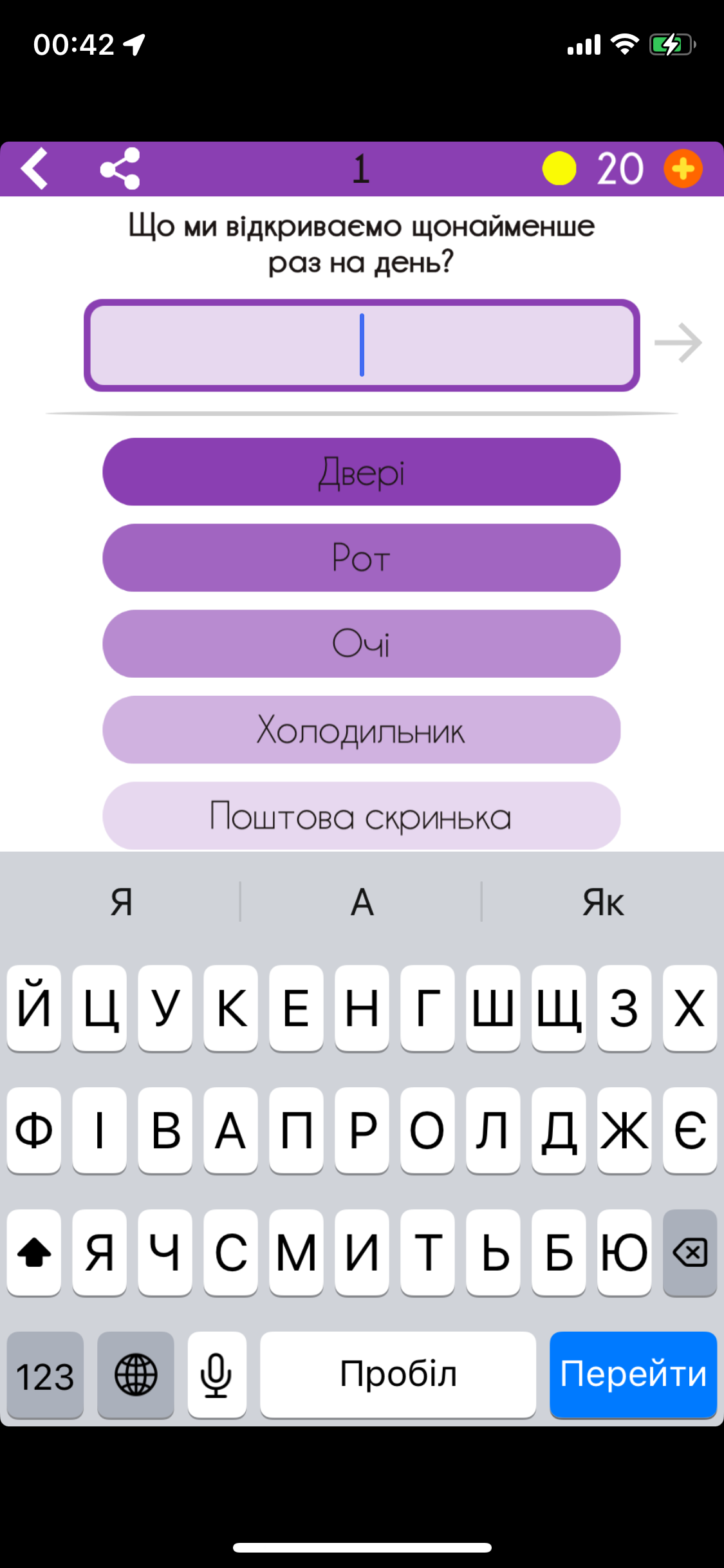This screenshot has width=724, height=1568.
Task: Pick the answer Очі
Action: (x=362, y=644)
